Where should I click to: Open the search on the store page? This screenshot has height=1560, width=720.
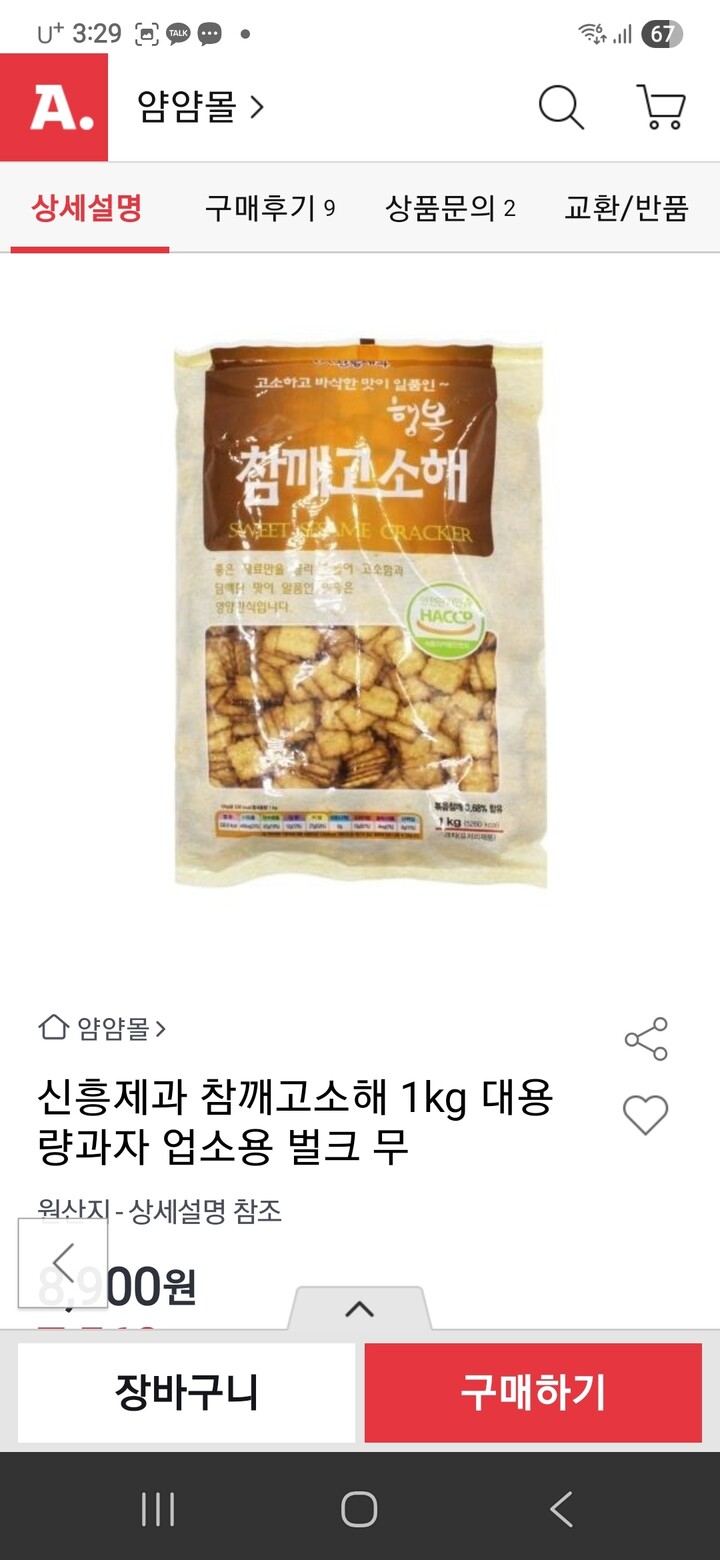[562, 109]
